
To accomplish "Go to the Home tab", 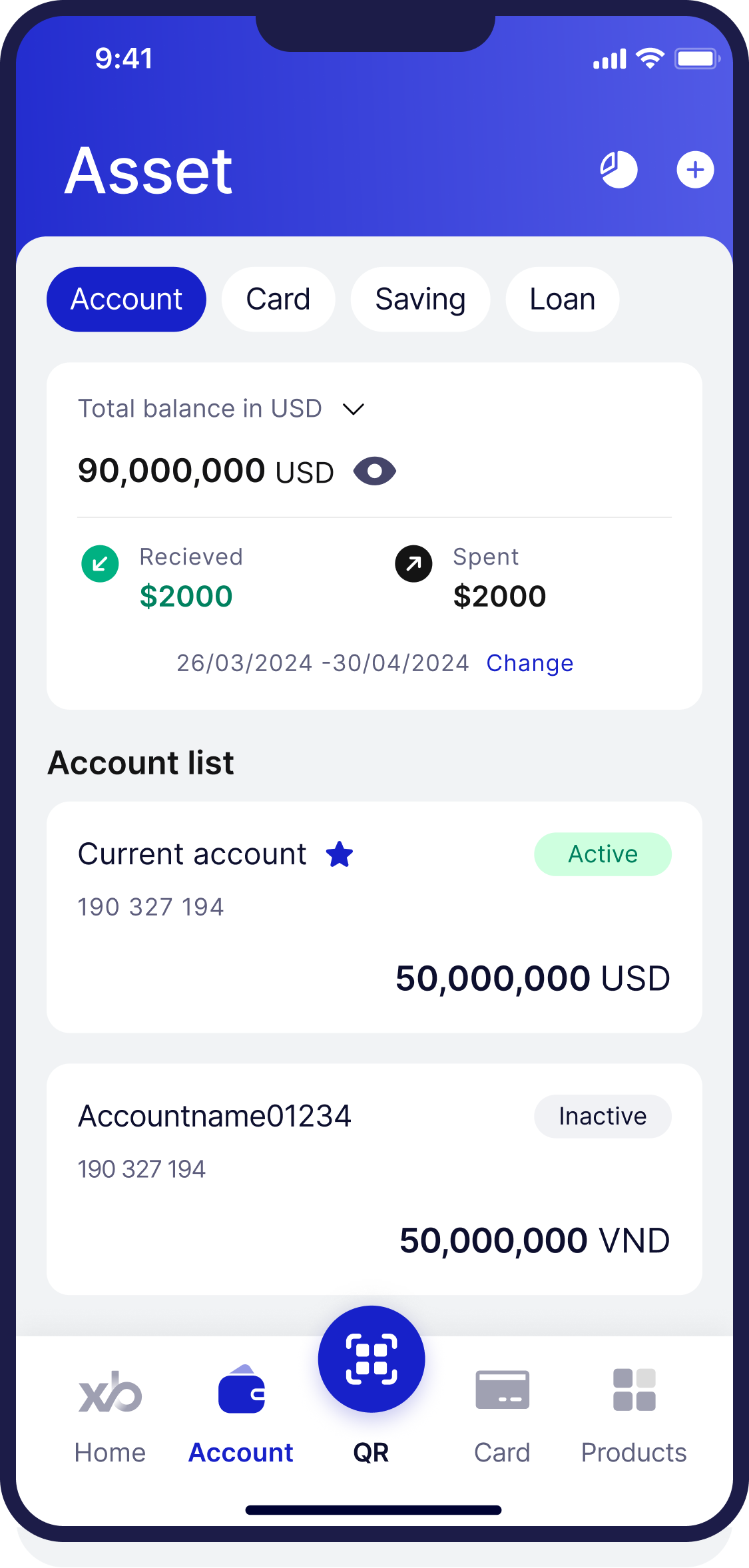I will 110,1416.
